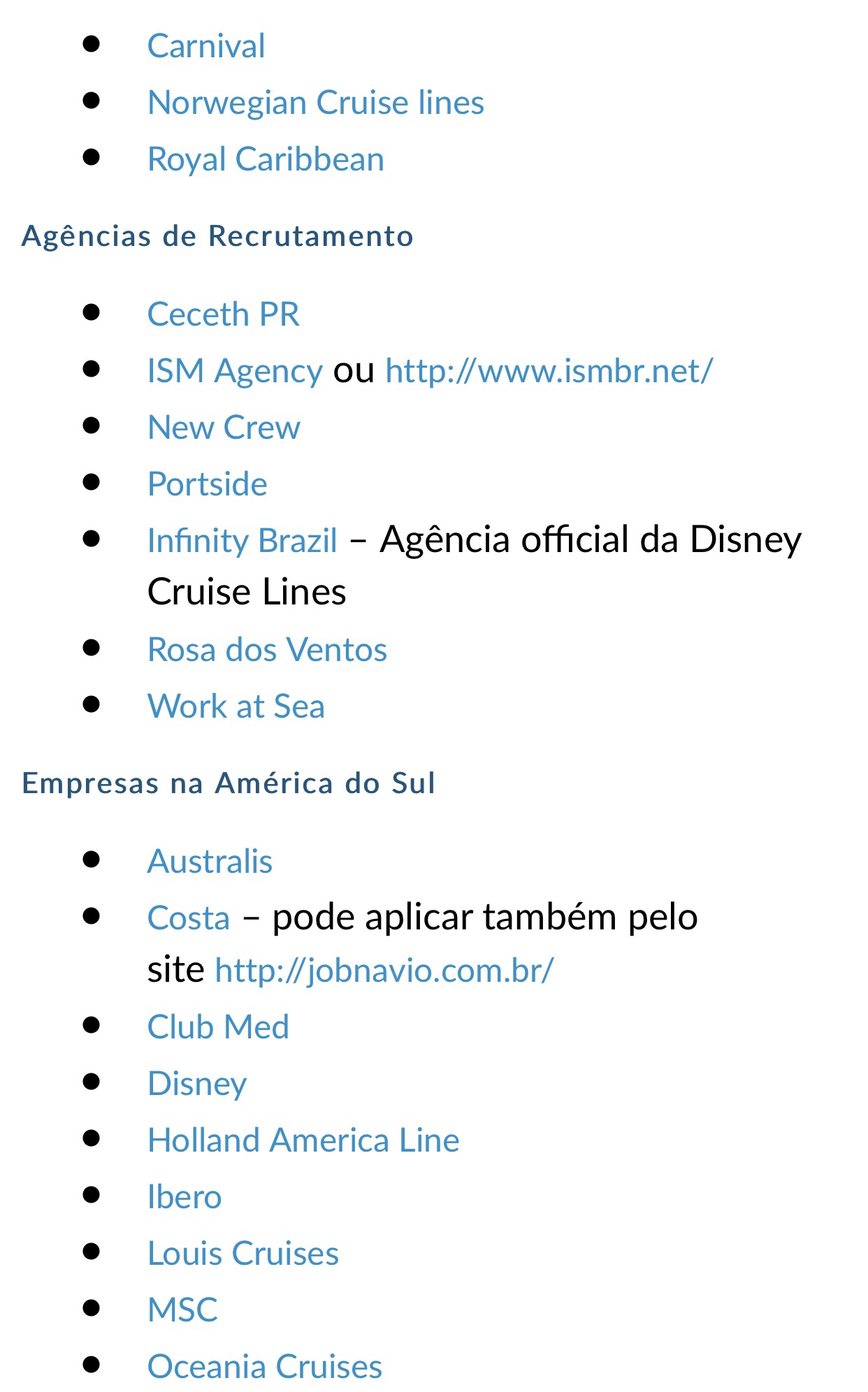Open the Carnival link

(x=206, y=47)
